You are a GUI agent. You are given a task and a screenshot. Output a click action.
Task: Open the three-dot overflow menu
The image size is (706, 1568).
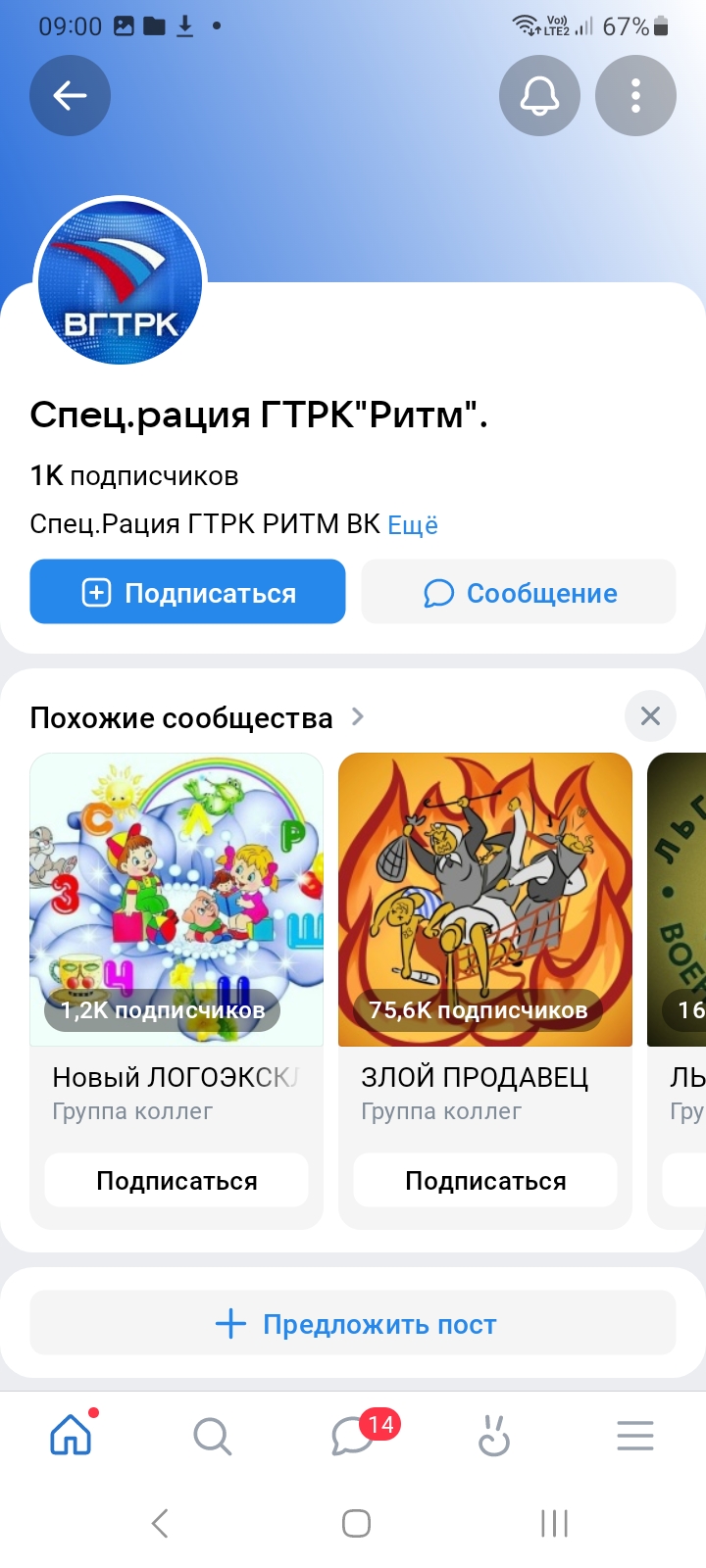point(635,95)
